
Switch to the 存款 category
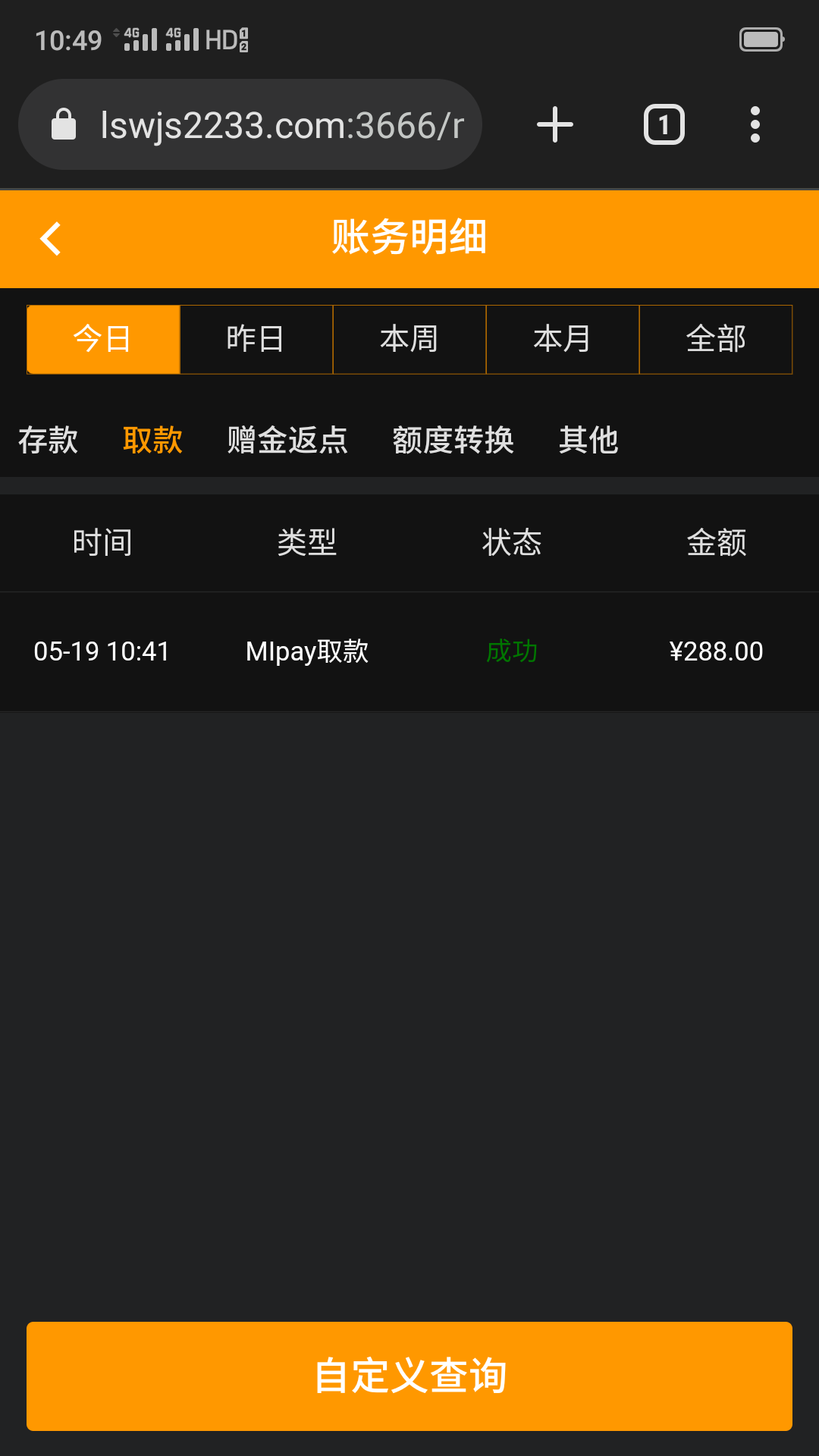click(x=48, y=440)
